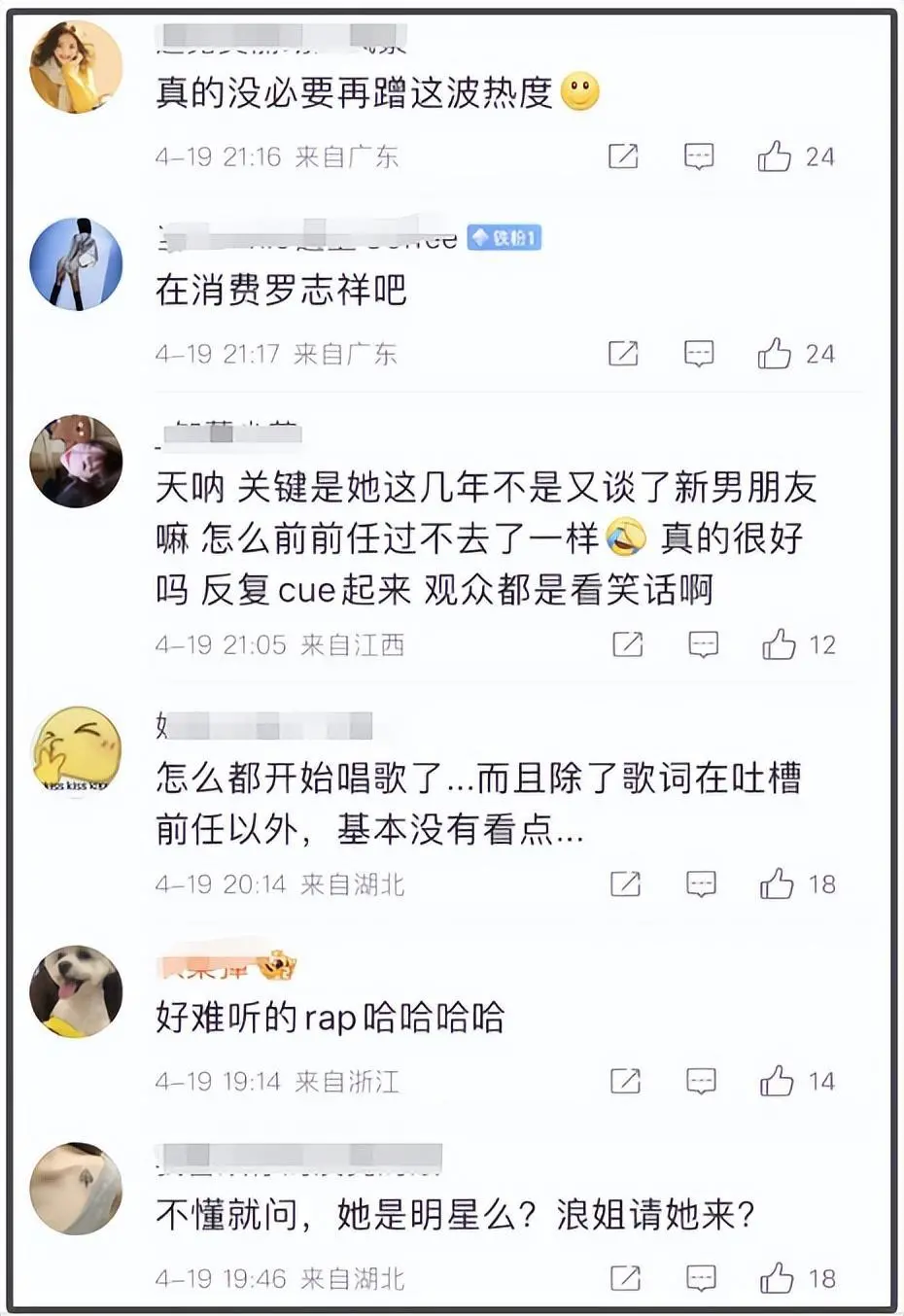Reply to the comment "真的没必要再蹭这波热度"
This screenshot has height=1316, width=904.
699,156
